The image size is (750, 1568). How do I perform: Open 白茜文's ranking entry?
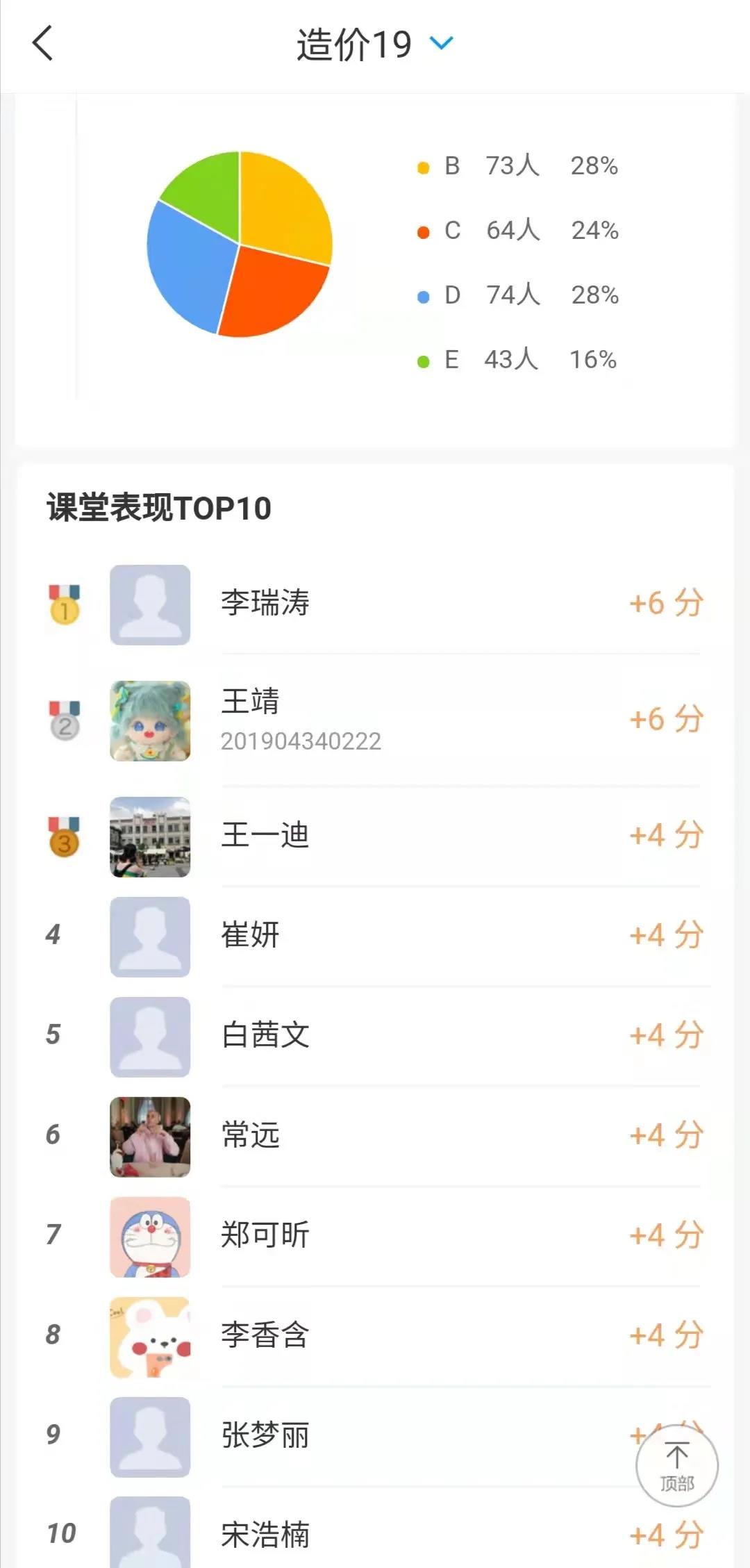[265, 1035]
